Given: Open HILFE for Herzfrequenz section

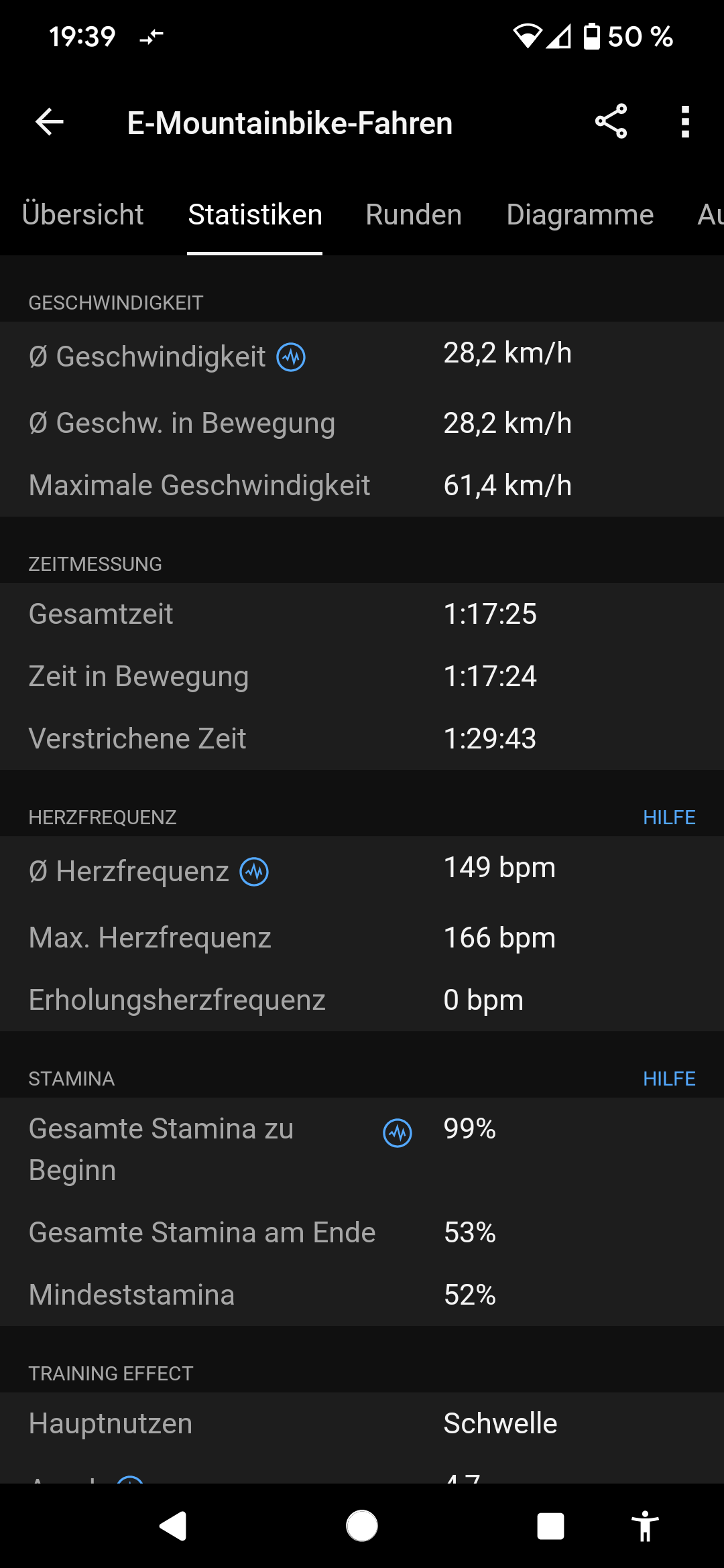Looking at the screenshot, I should 668,818.
